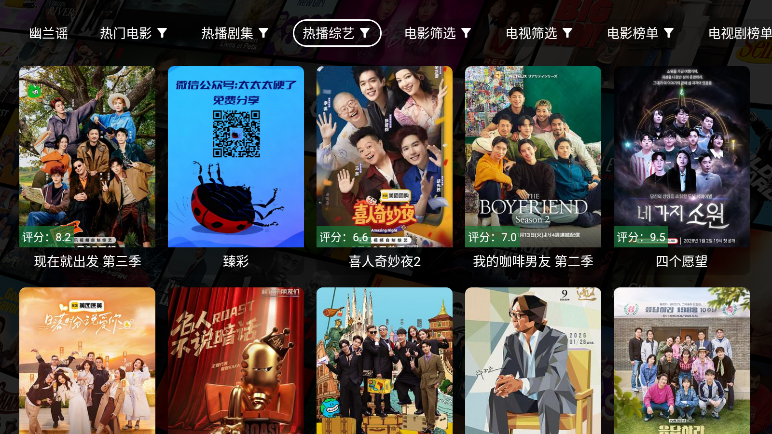
Task: Switch to the 热门电影 tab
Action: click(x=133, y=33)
